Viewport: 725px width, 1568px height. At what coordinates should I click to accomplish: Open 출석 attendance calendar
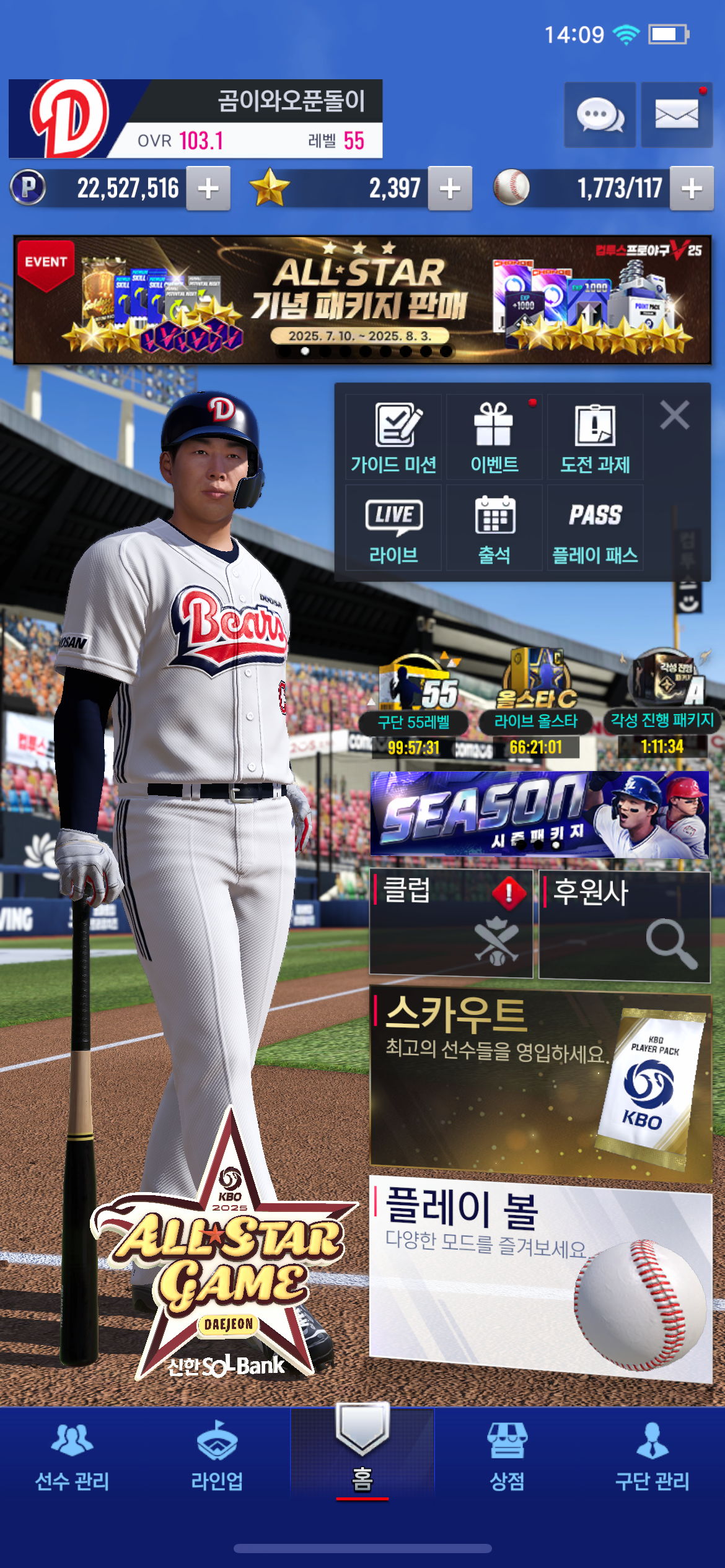(494, 528)
